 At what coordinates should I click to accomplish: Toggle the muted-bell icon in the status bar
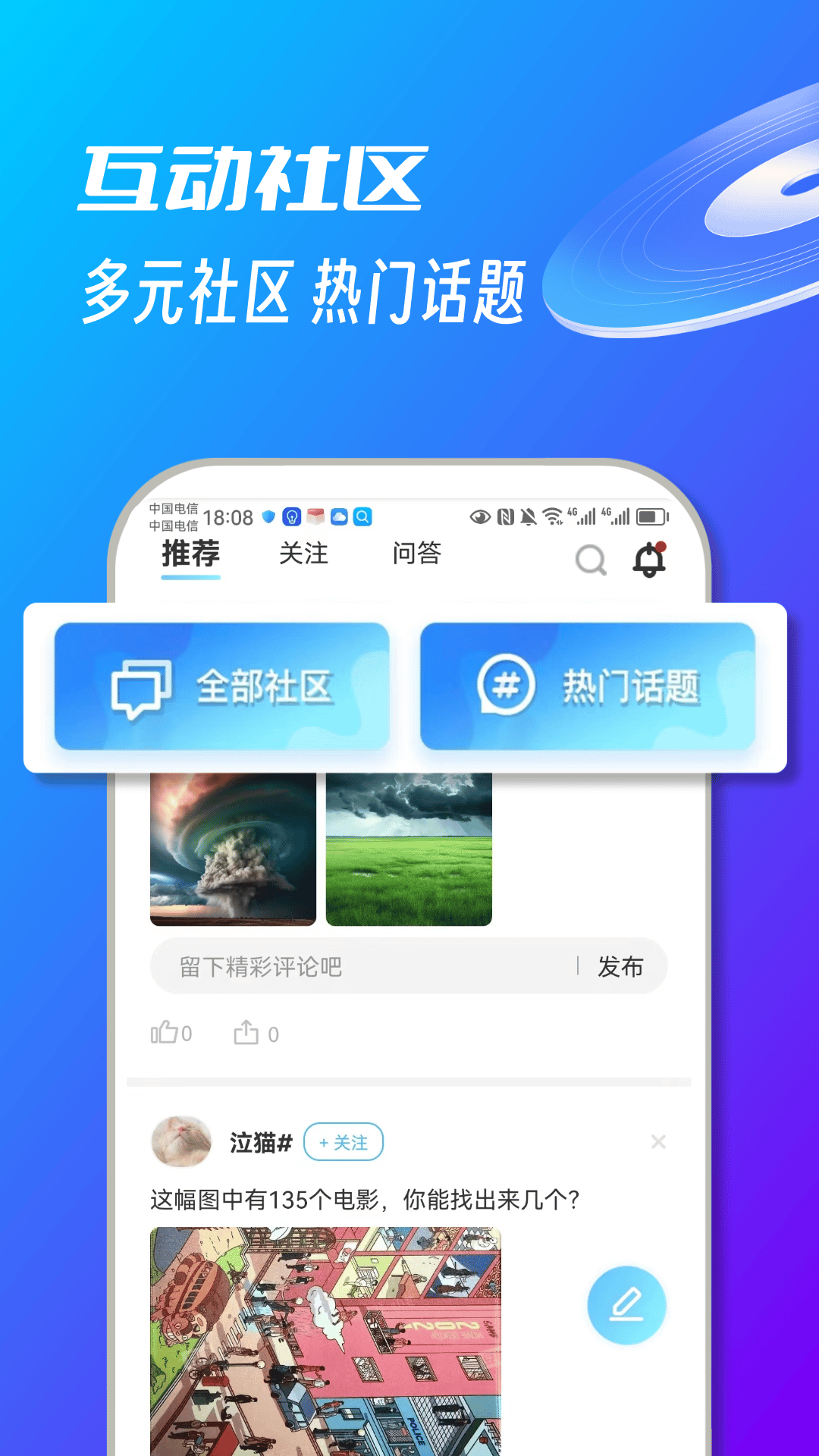(x=527, y=515)
